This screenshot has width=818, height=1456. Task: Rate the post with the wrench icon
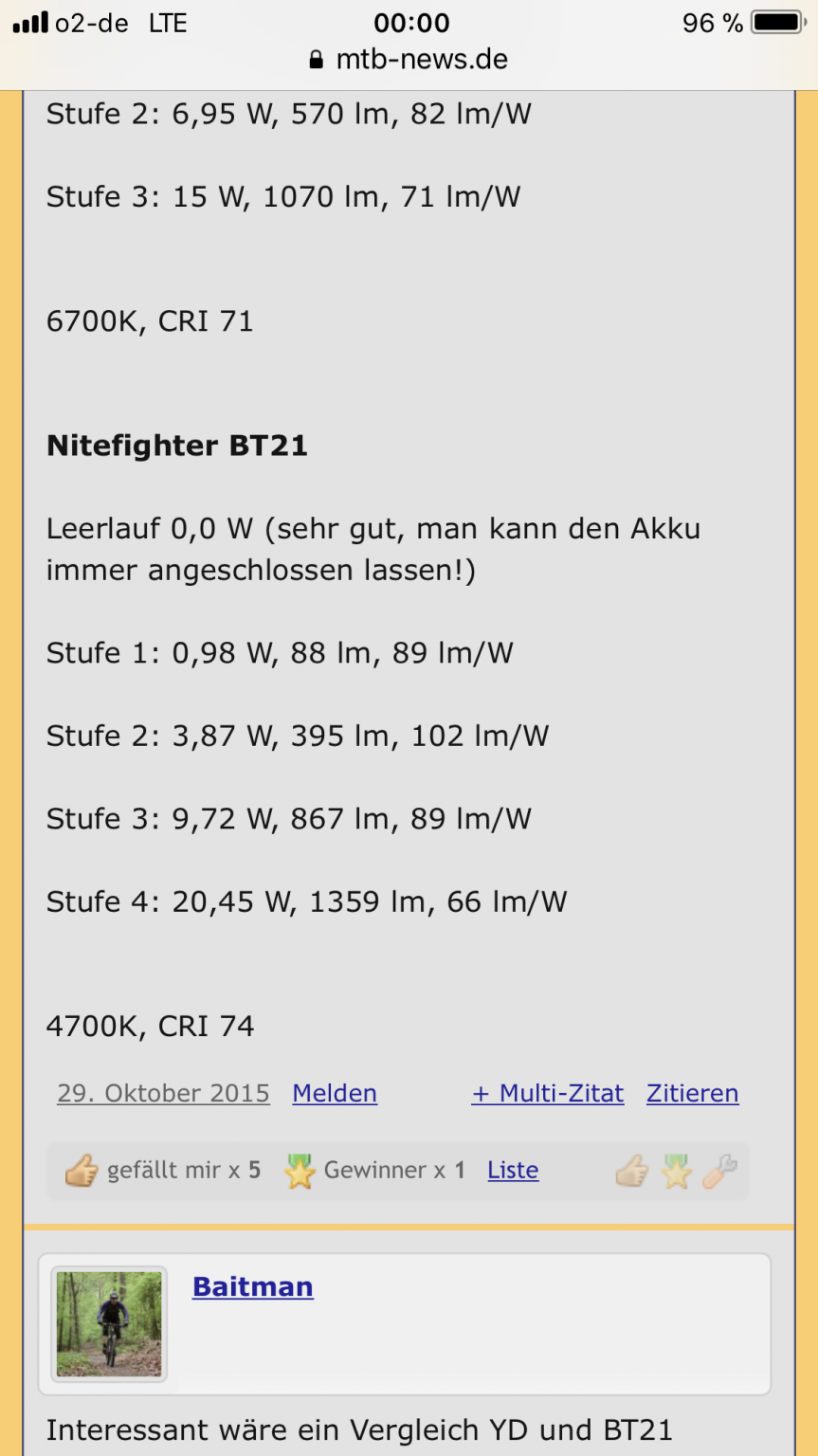click(x=719, y=1172)
